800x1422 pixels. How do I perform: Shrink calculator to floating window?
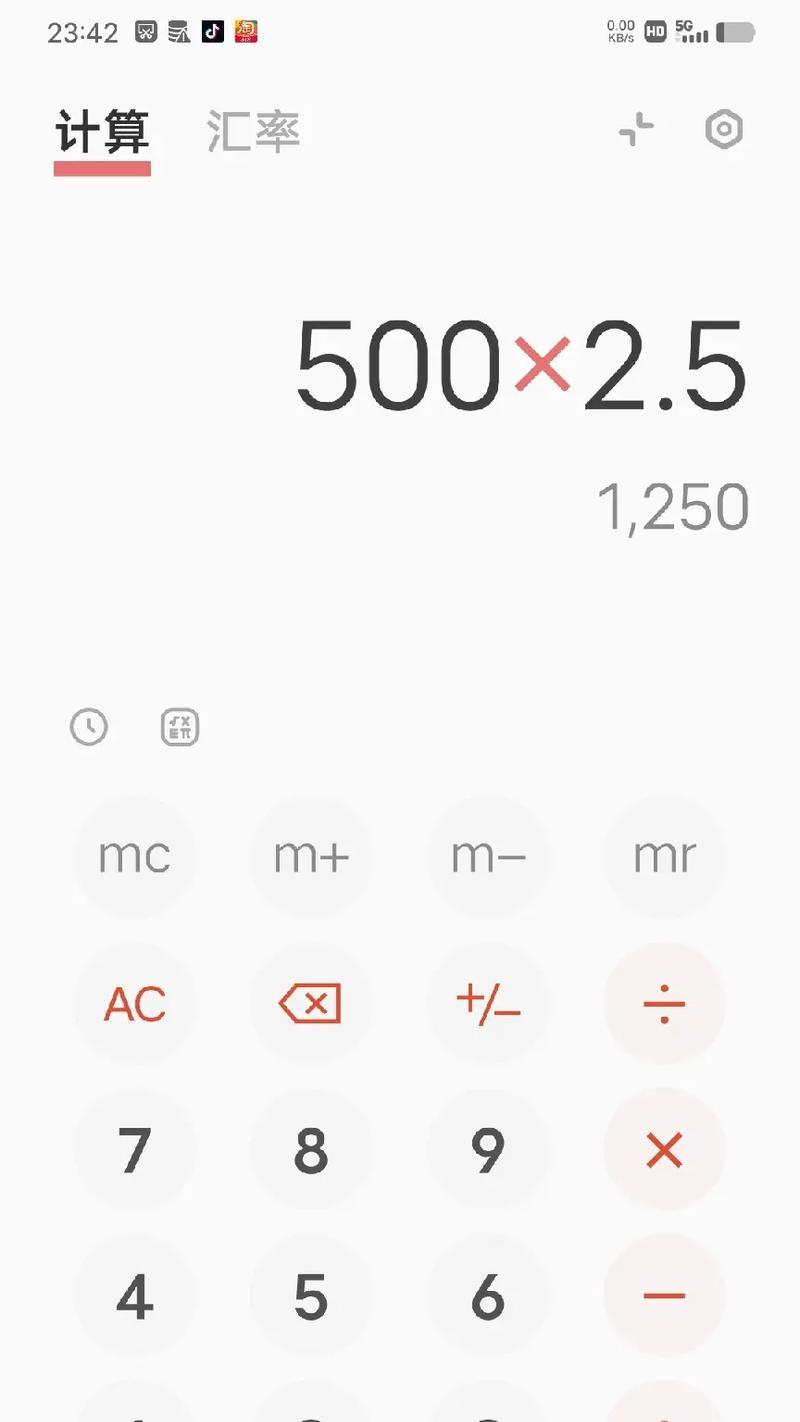636,130
